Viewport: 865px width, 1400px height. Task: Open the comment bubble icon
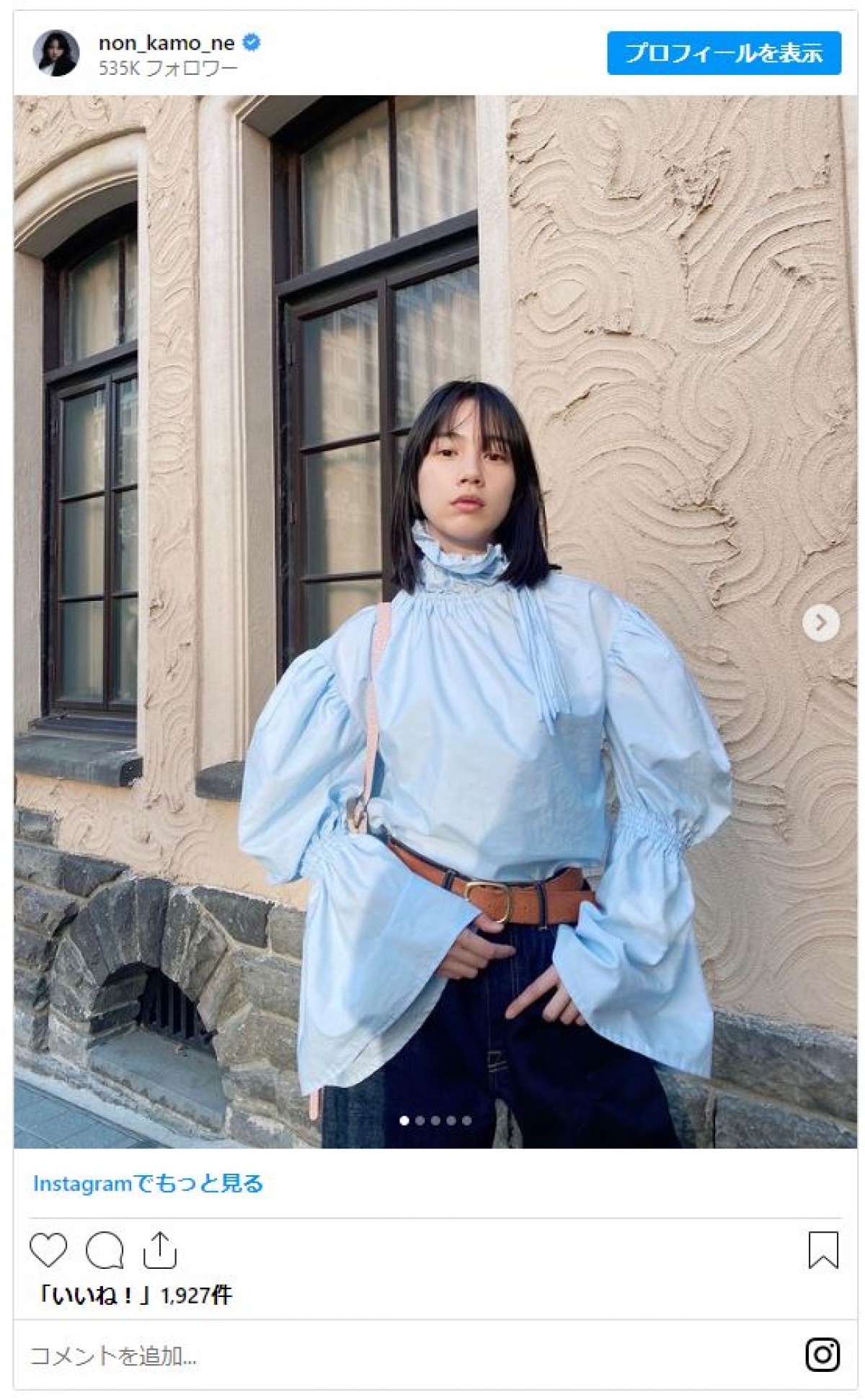click(x=105, y=1250)
